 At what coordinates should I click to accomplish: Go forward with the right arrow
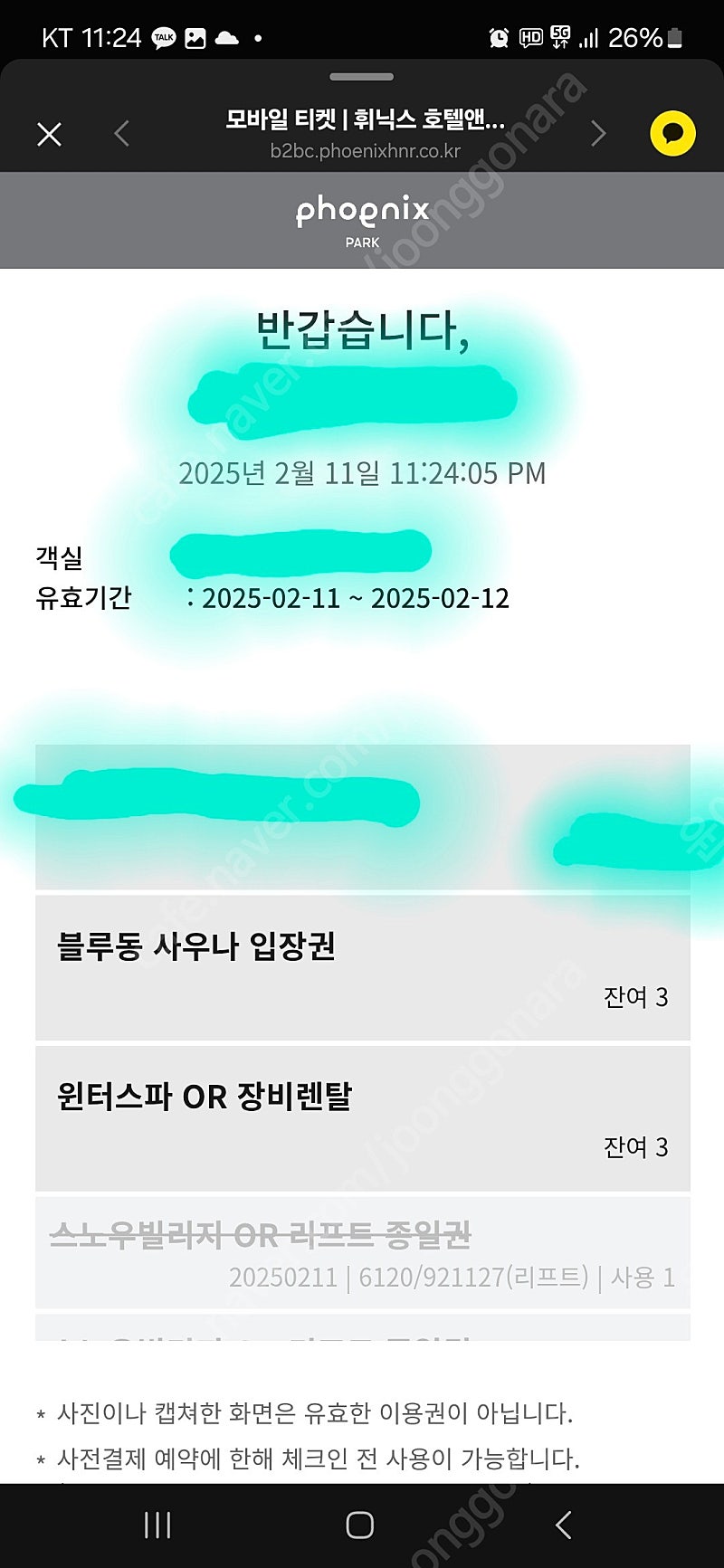pos(597,134)
